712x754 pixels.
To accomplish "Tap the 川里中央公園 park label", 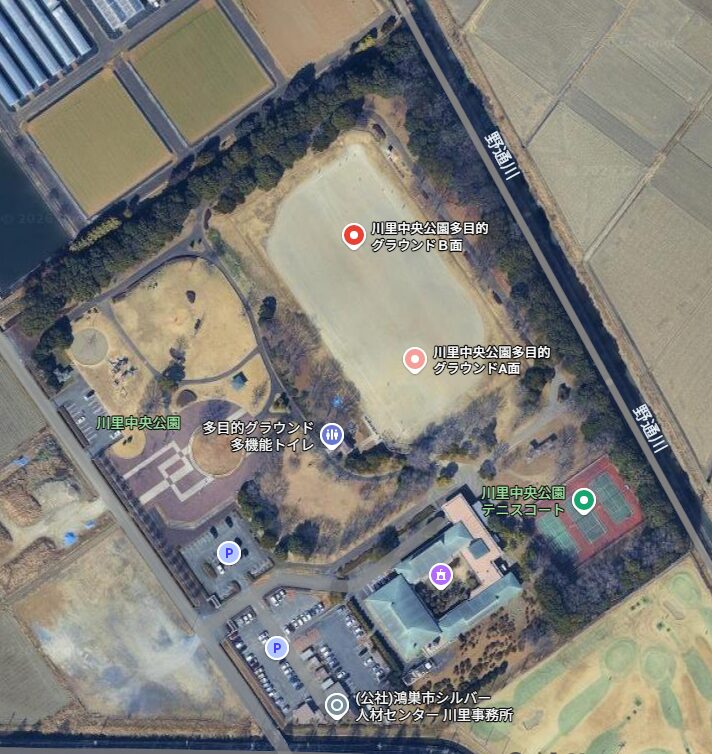I will pos(138,423).
